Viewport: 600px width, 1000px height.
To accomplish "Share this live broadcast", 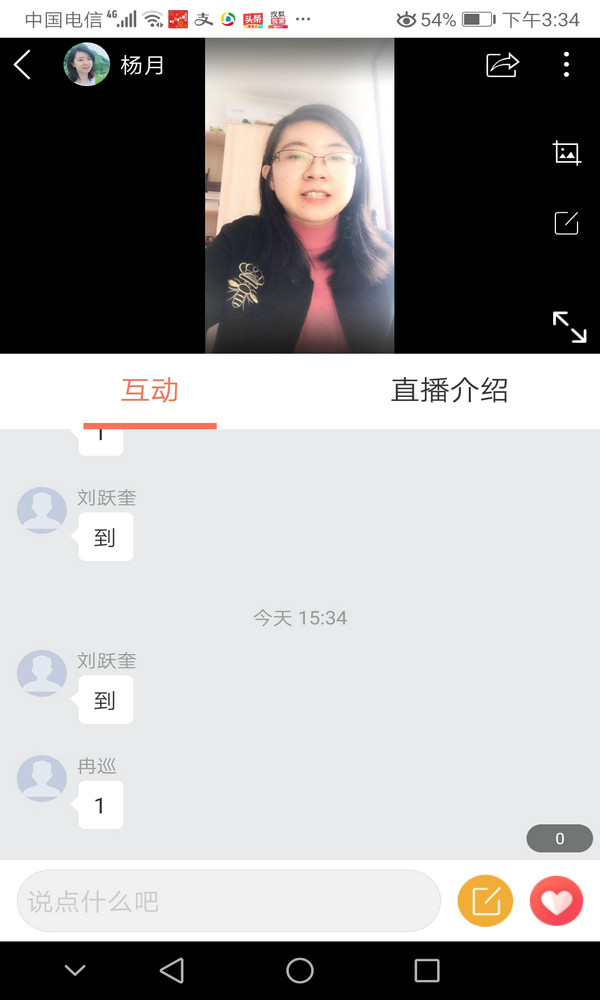I will [x=502, y=66].
